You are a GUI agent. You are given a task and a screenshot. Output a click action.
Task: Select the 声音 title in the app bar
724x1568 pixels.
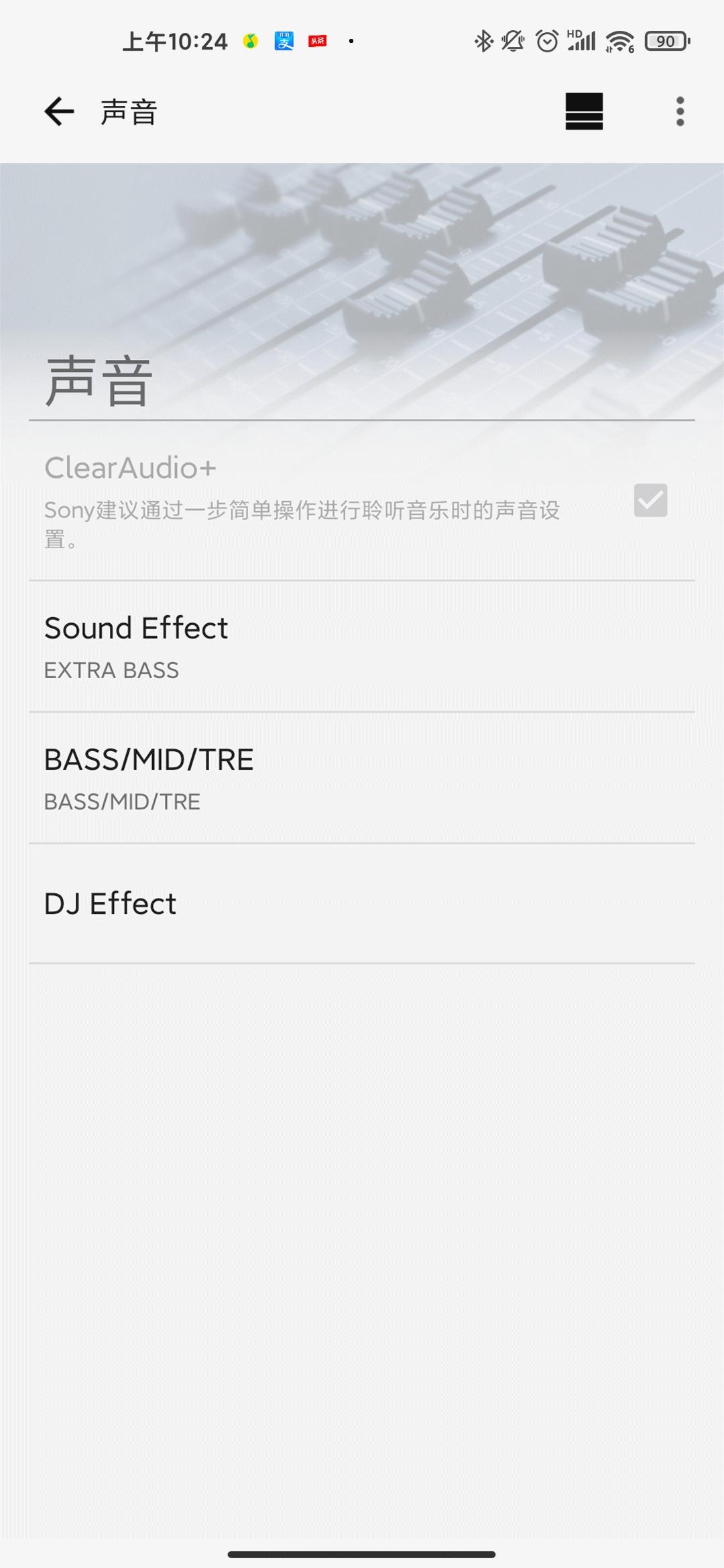tap(127, 111)
